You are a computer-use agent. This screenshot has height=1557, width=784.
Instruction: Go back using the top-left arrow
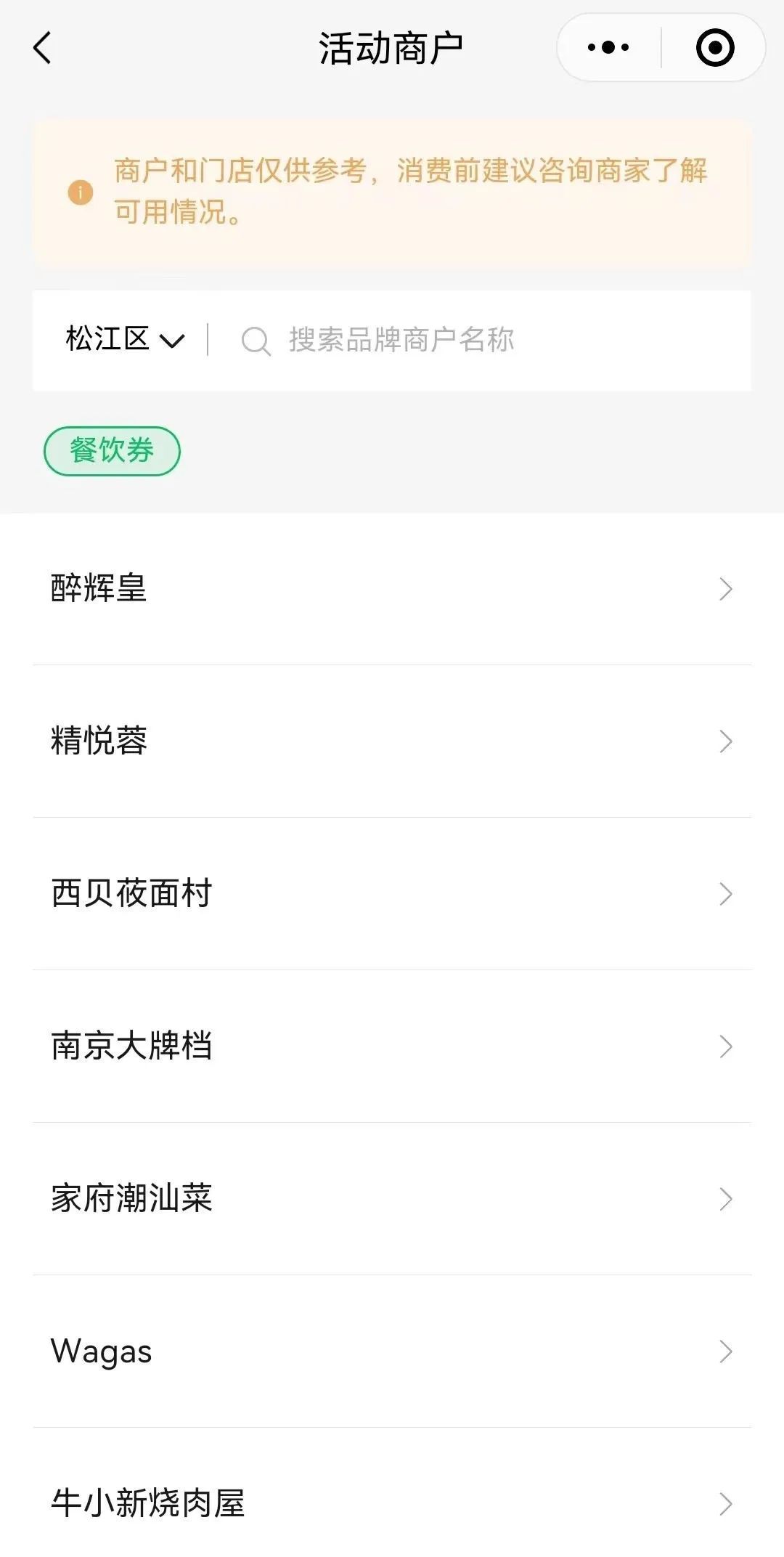pyautogui.click(x=42, y=48)
